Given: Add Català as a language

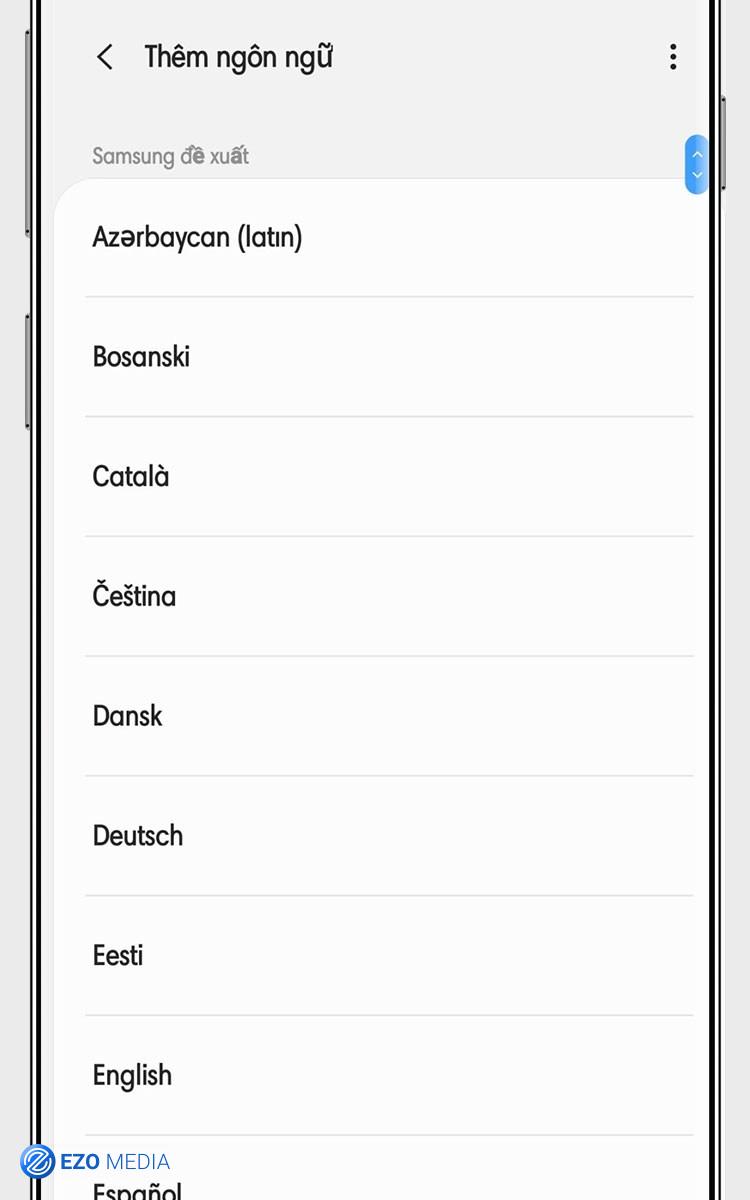Looking at the screenshot, I should click(x=375, y=477).
